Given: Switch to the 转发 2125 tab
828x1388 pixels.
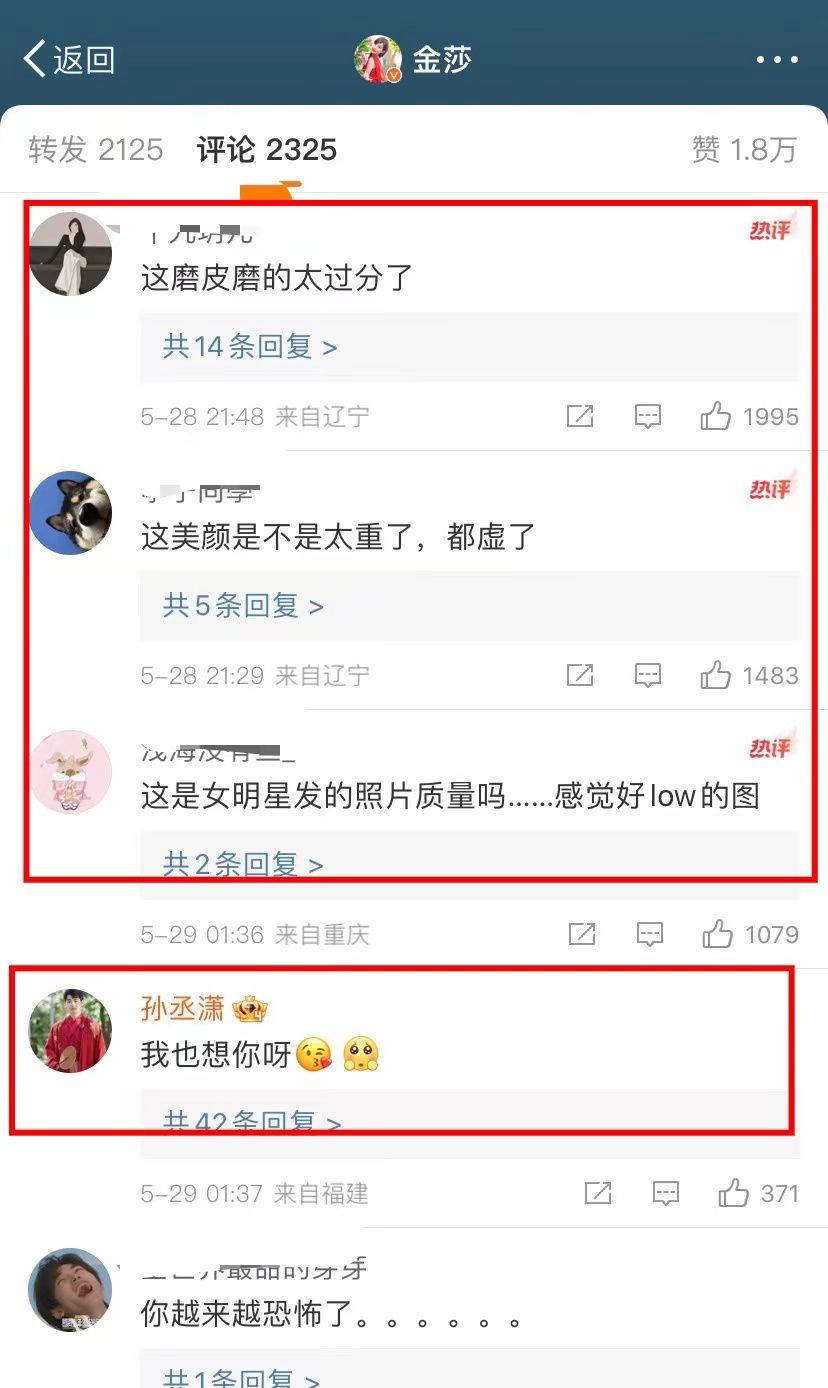Looking at the screenshot, I should (95, 149).
